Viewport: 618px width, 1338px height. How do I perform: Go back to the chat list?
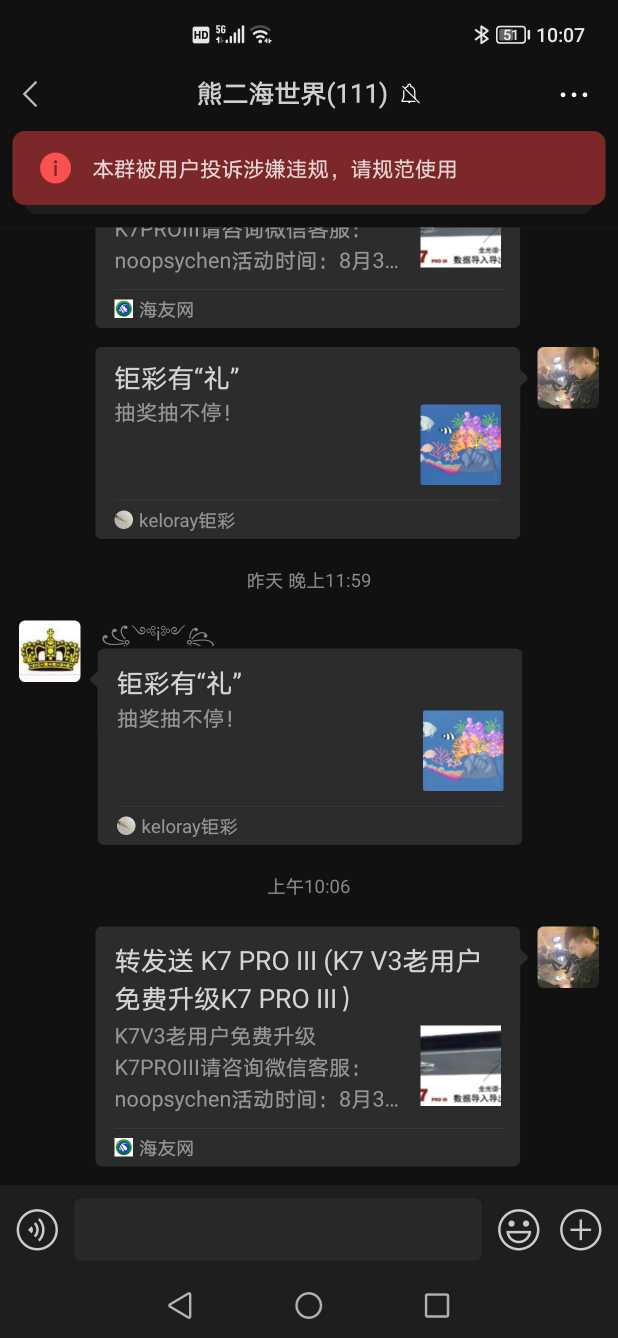[30, 94]
